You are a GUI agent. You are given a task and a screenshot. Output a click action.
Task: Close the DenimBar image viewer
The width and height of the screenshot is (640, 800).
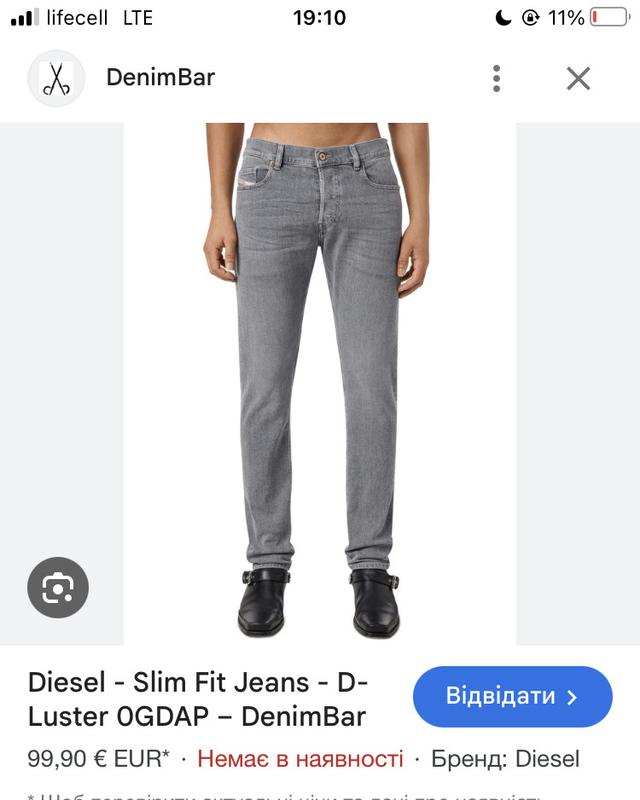point(578,79)
